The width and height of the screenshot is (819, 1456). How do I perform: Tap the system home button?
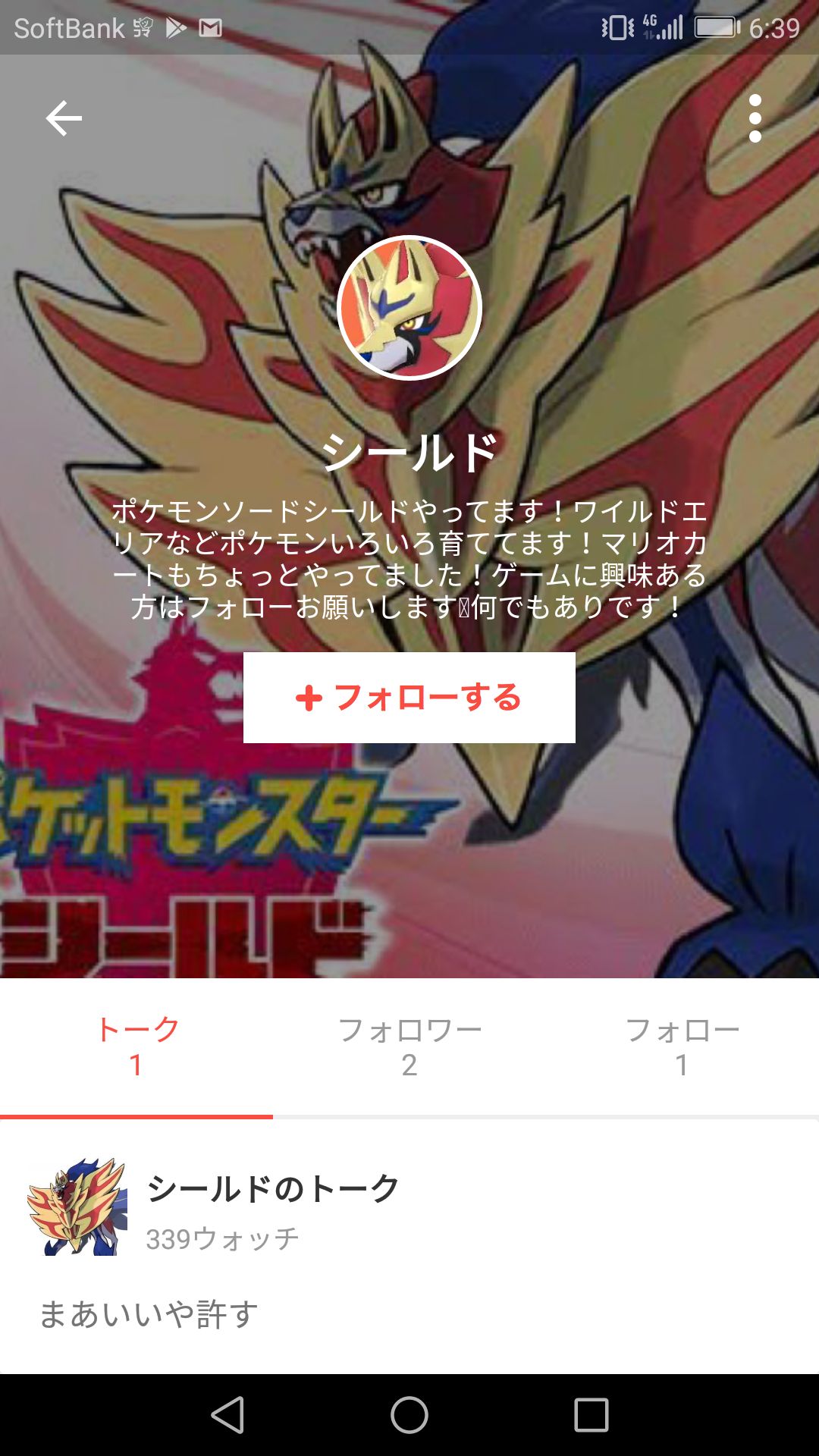pos(409,1415)
